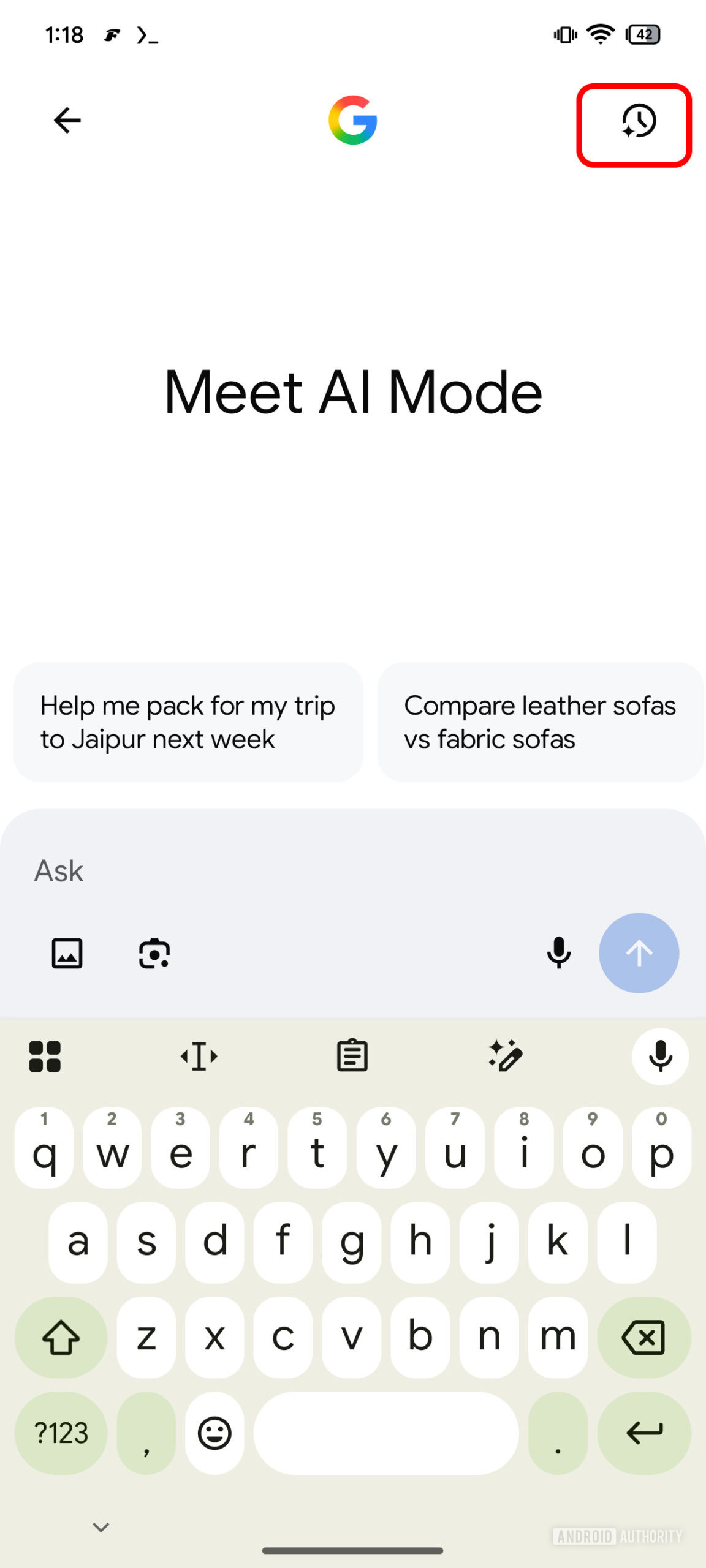Open the keyboard clipboard
Viewport: 706px width, 1568px height.
(x=352, y=1057)
